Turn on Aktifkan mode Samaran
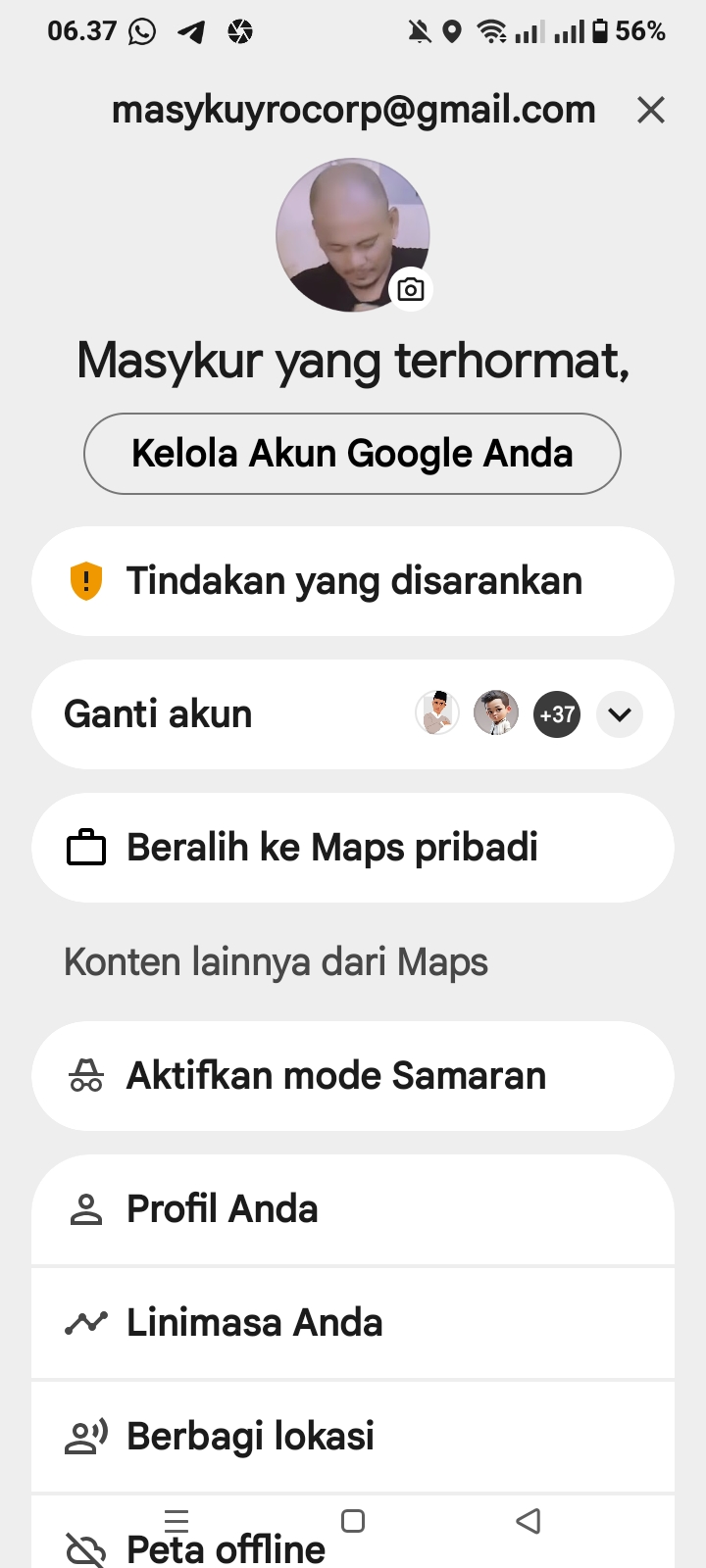The image size is (706, 1568). tap(352, 1076)
